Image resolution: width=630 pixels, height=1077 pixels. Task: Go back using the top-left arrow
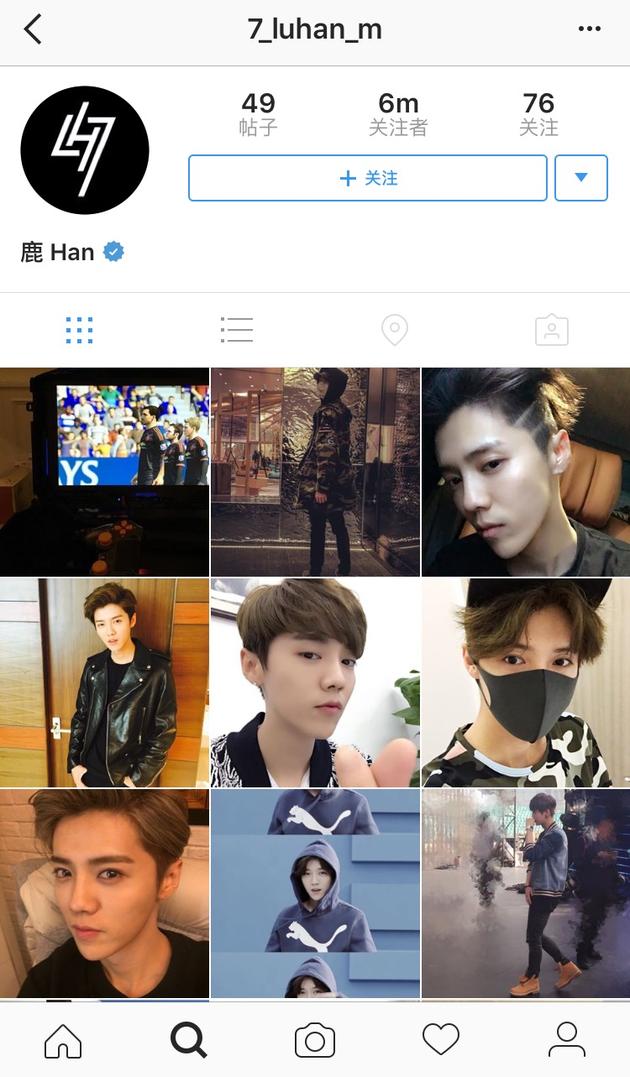pyautogui.click(x=33, y=29)
